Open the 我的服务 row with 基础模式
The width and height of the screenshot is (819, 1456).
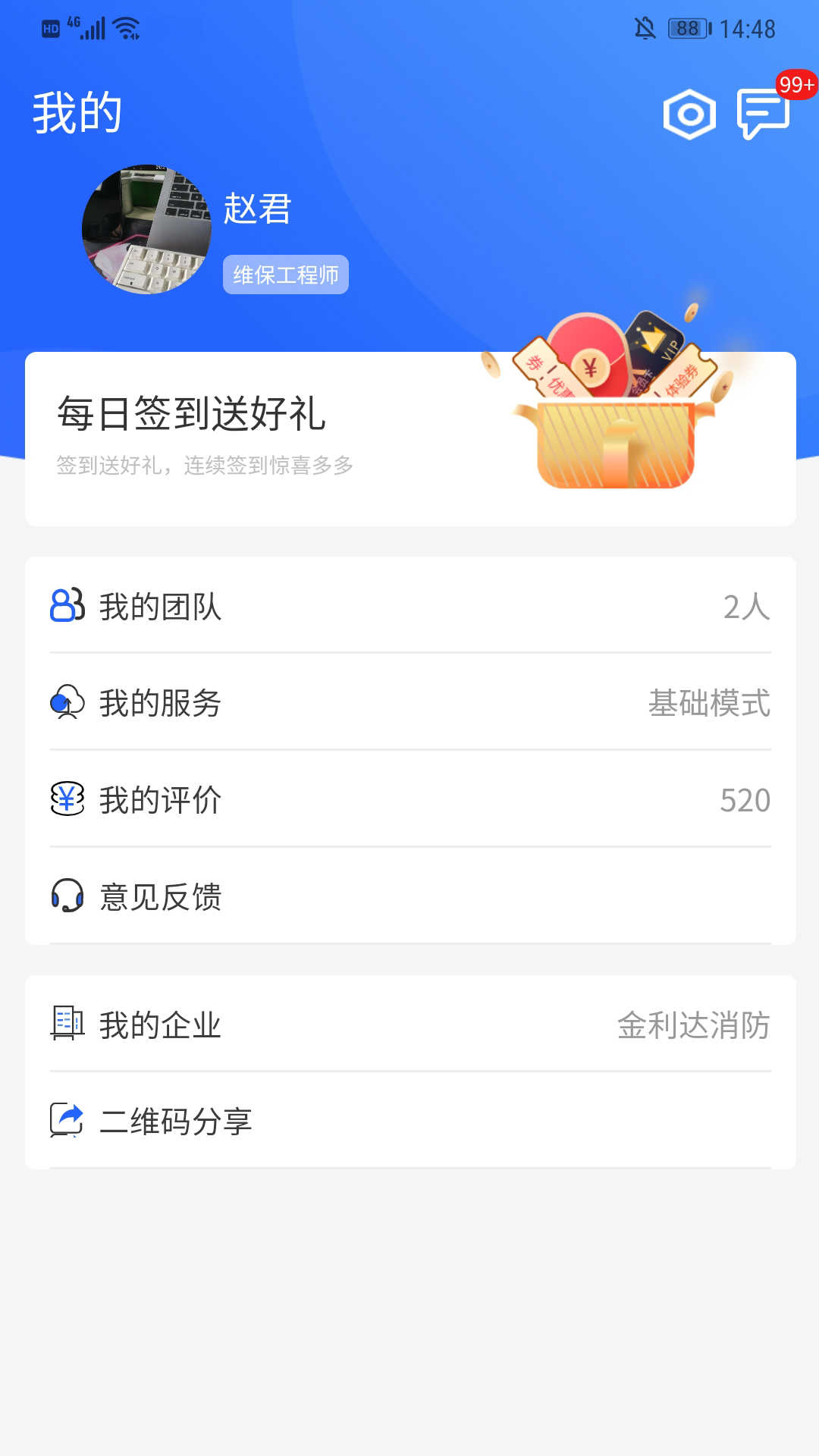pyautogui.click(x=409, y=704)
